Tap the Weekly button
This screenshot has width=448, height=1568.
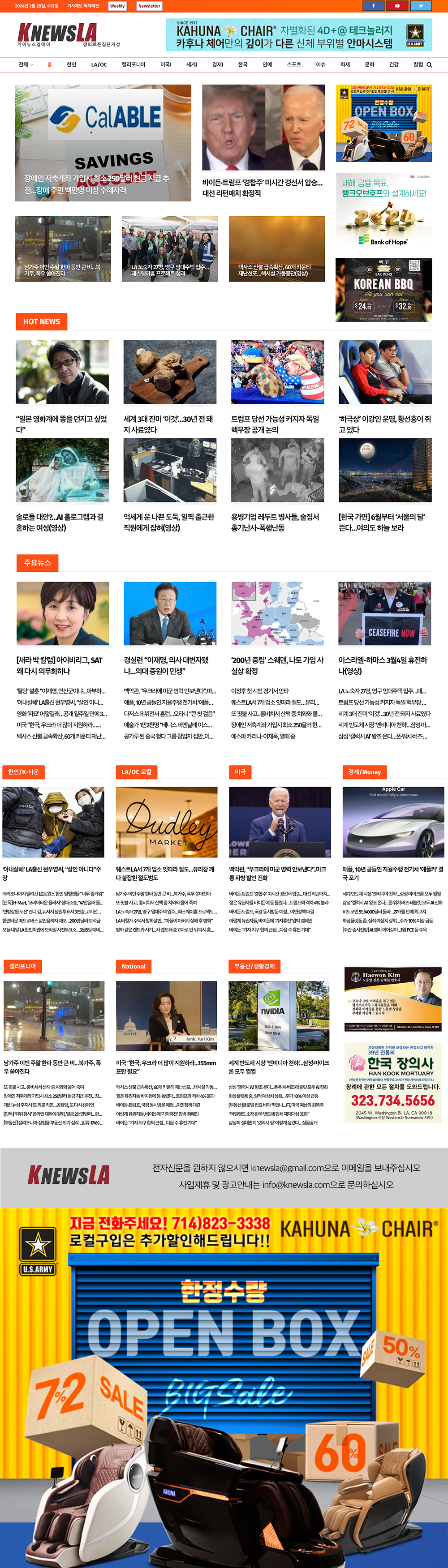[x=117, y=5]
